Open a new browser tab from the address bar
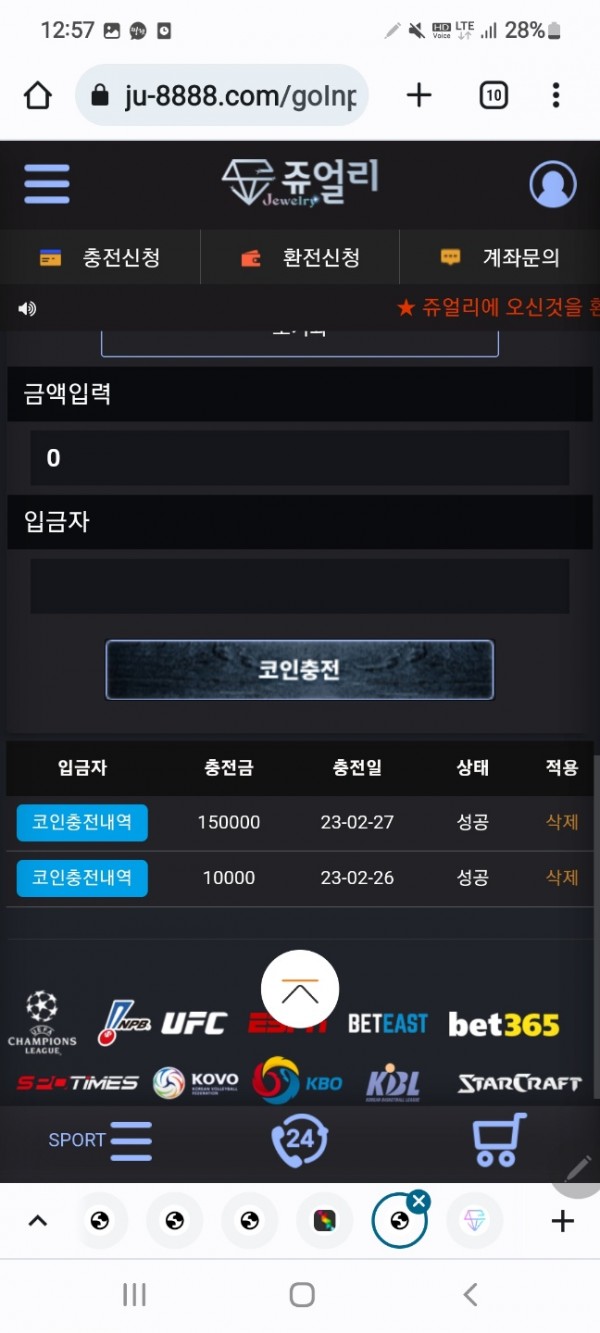The image size is (600, 1333). click(419, 95)
